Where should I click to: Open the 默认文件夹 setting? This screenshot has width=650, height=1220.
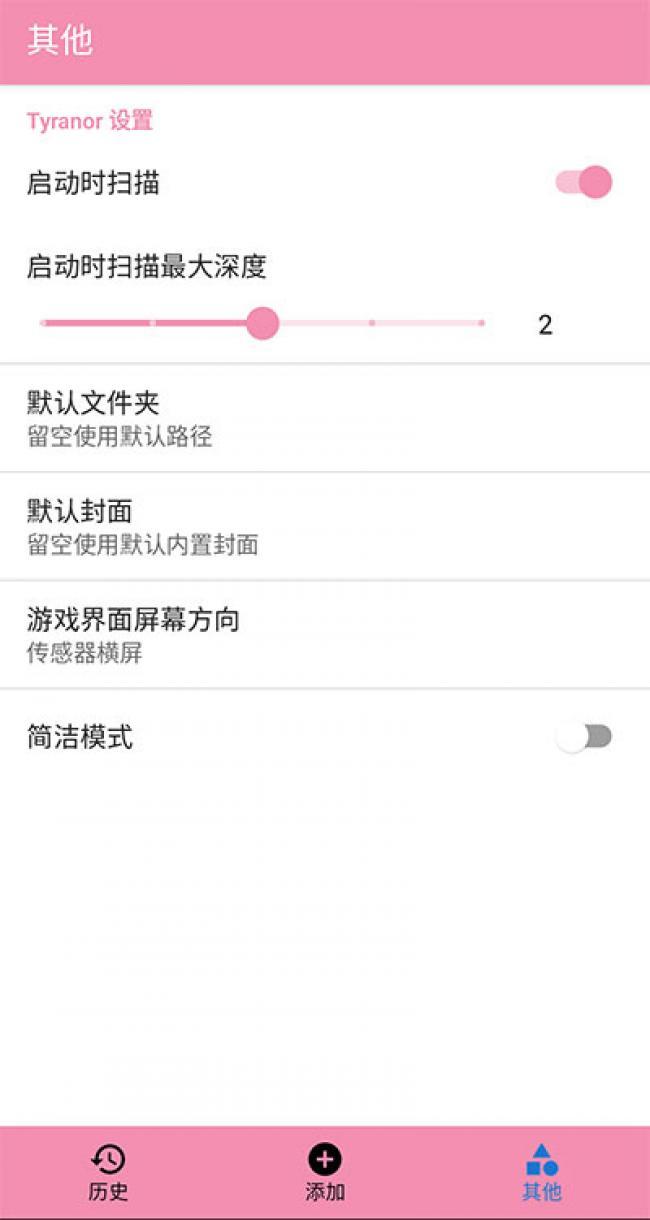pos(325,418)
